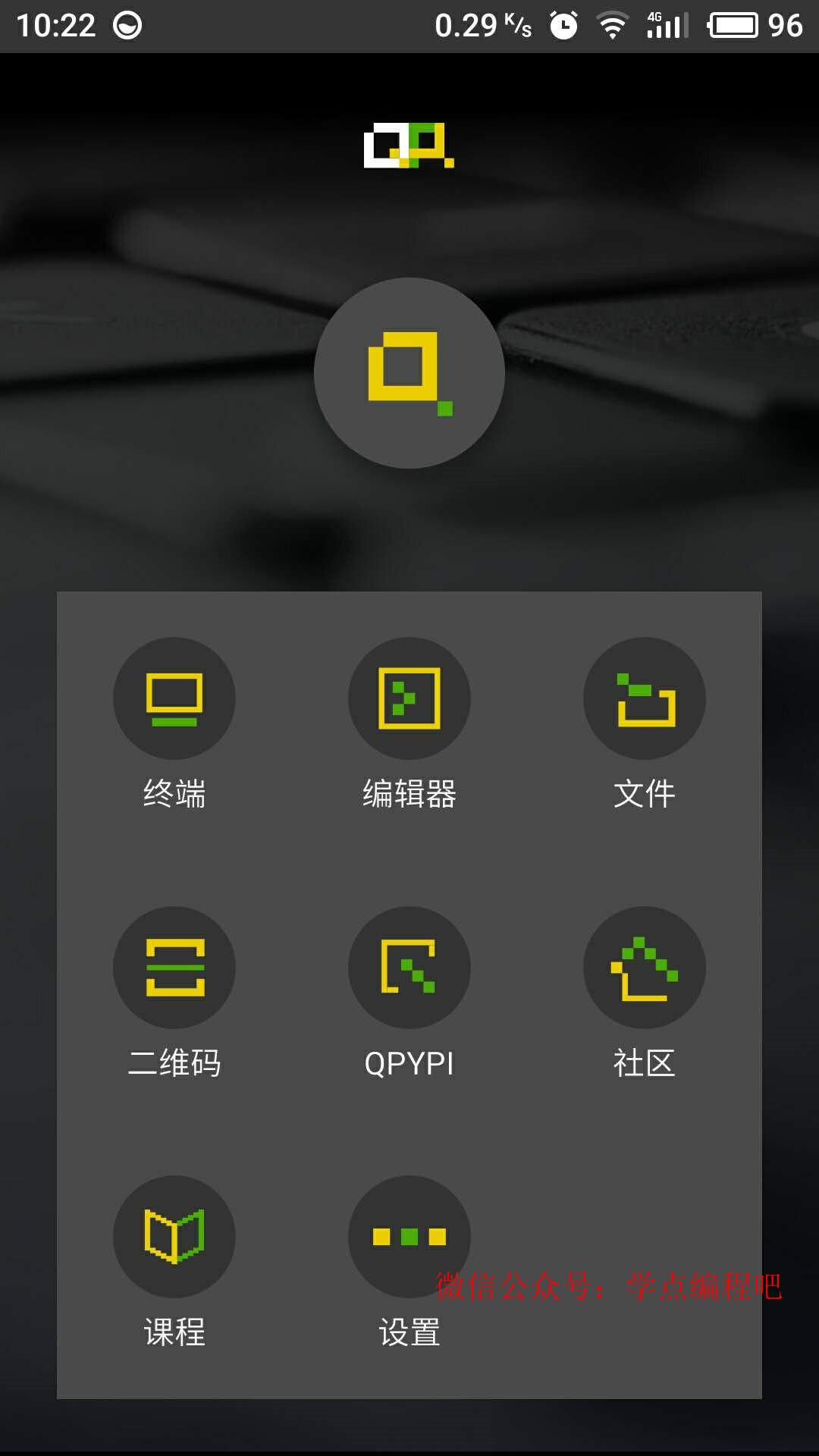Image resolution: width=819 pixels, height=1456 pixels.
Task: Tap the alarm clock status icon
Action: (563, 24)
